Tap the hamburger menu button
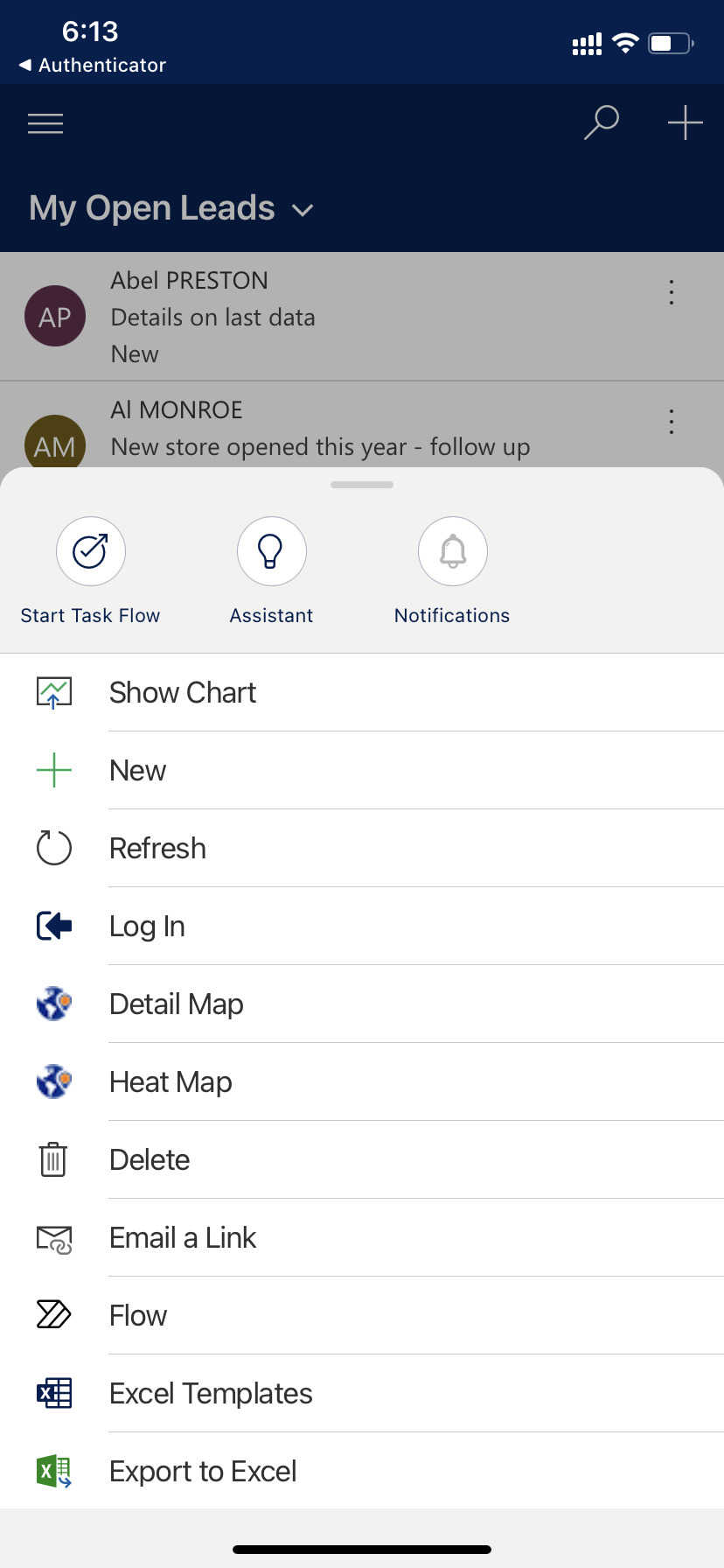 pos(45,123)
